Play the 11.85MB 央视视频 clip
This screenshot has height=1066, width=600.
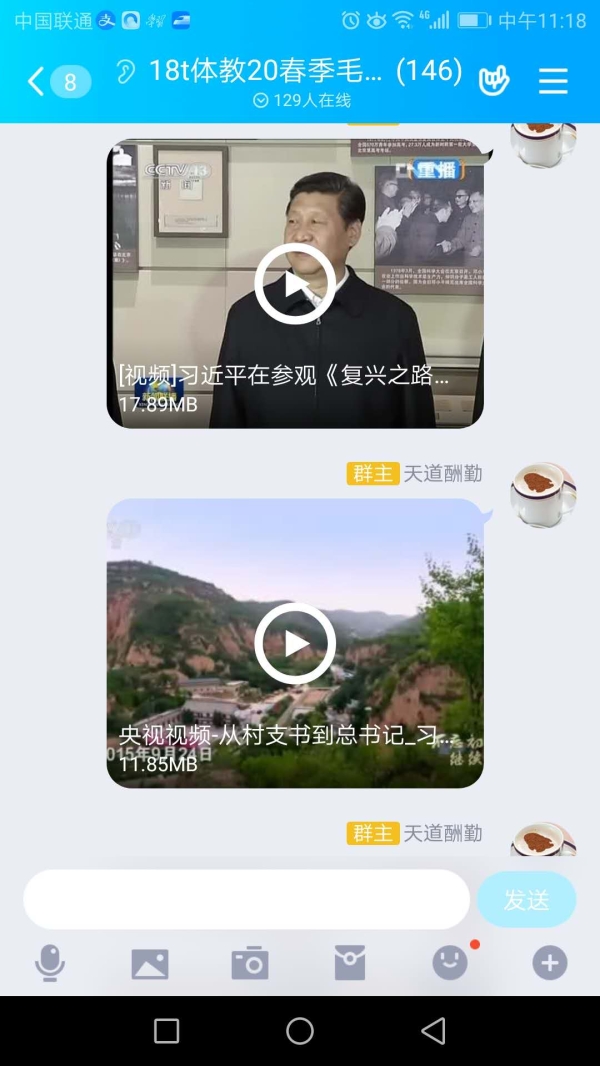point(295,643)
